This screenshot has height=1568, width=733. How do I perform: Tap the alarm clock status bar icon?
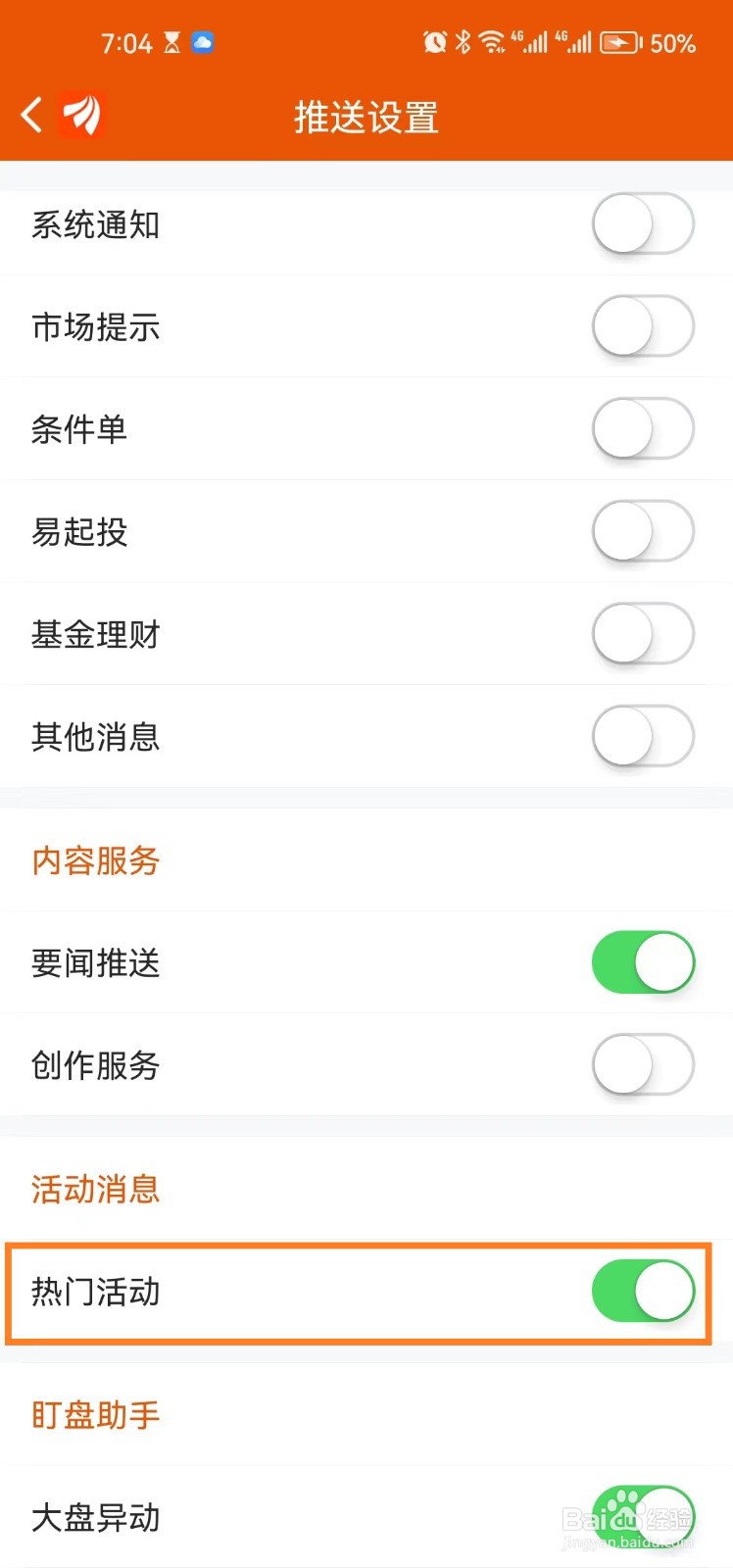[434, 41]
